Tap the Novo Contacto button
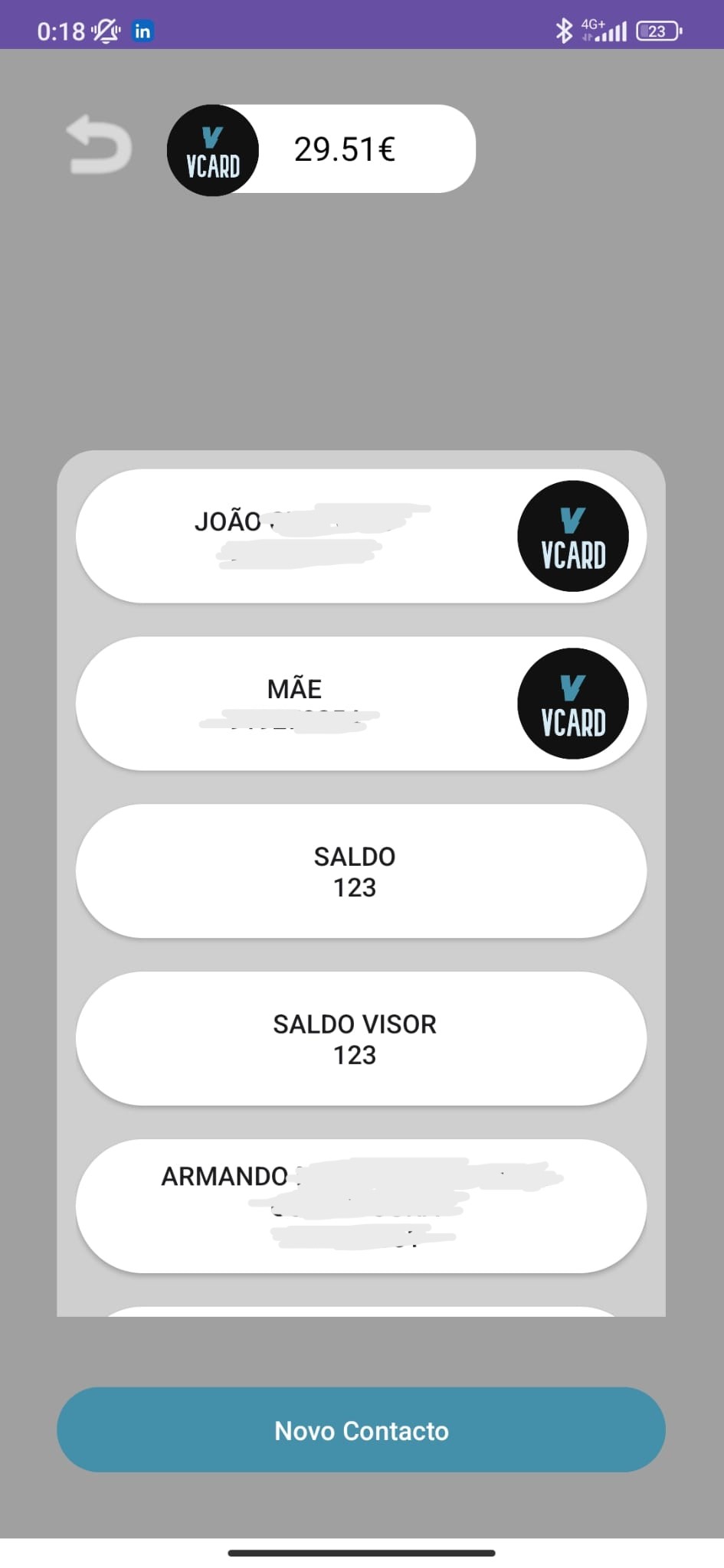The height and width of the screenshot is (1568, 724). coord(361,1429)
